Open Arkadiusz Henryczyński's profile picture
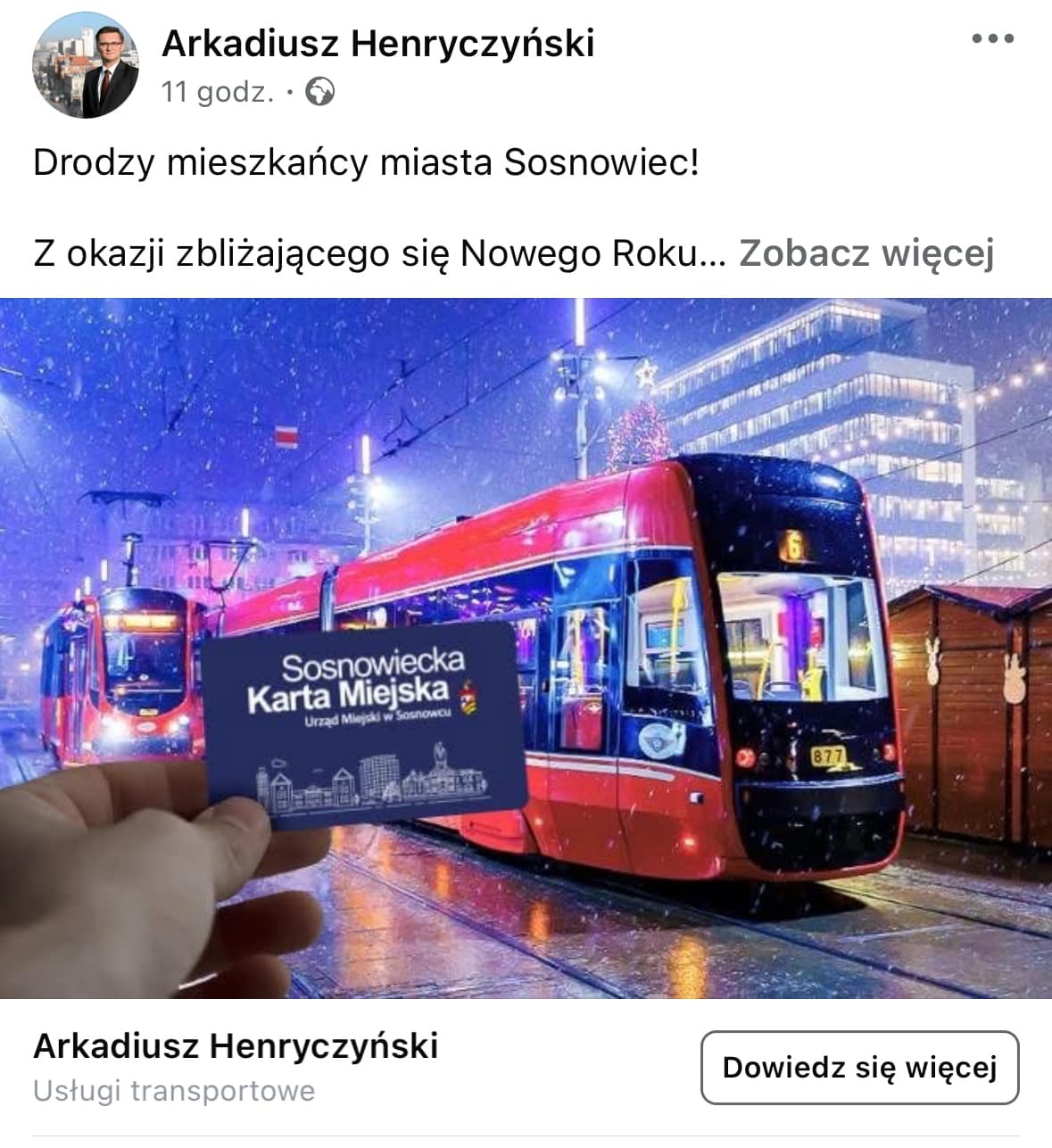This screenshot has width=1052, height=1148. point(86,65)
